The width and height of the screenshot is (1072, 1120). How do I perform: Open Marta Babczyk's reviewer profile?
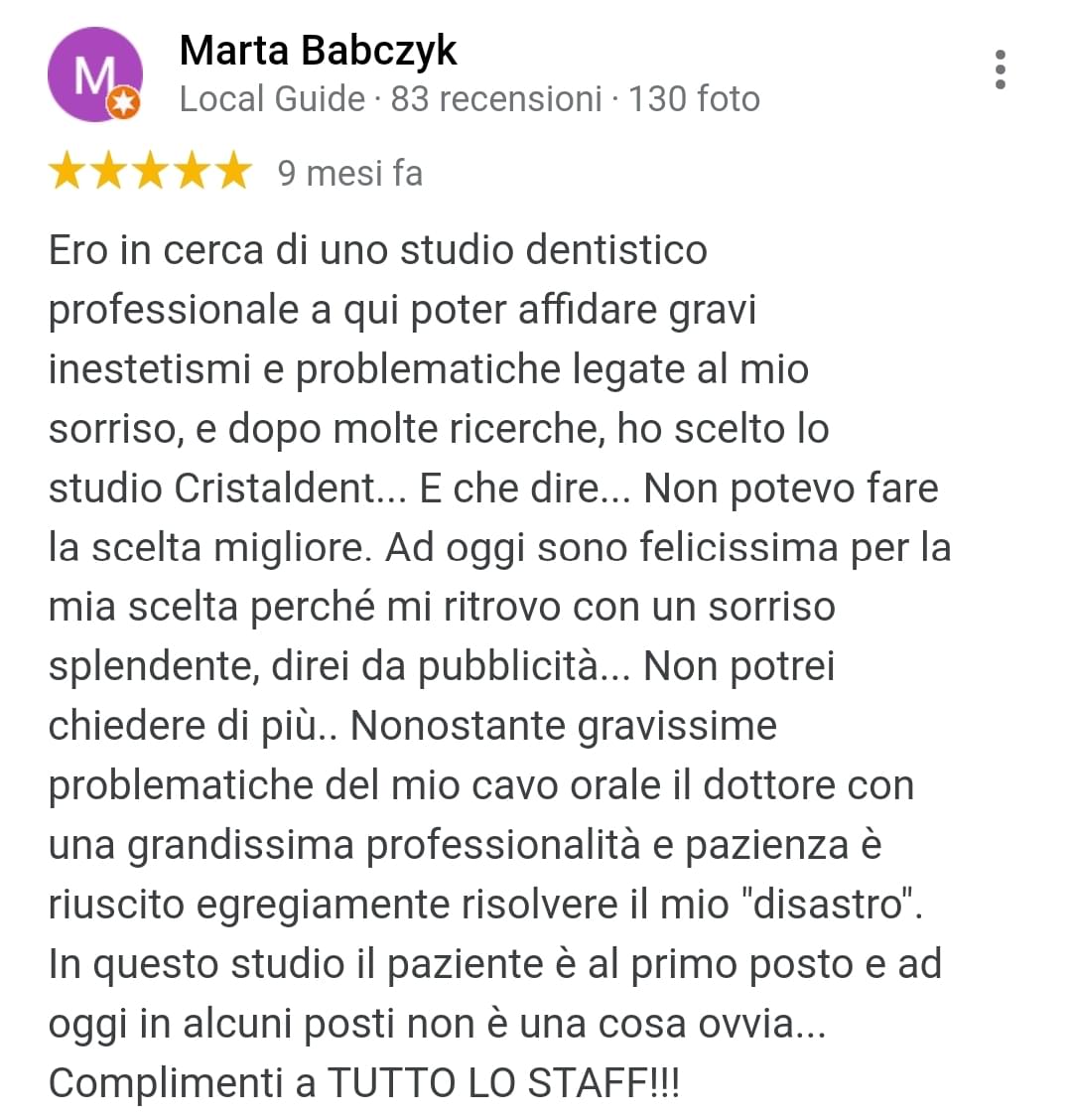point(318,50)
